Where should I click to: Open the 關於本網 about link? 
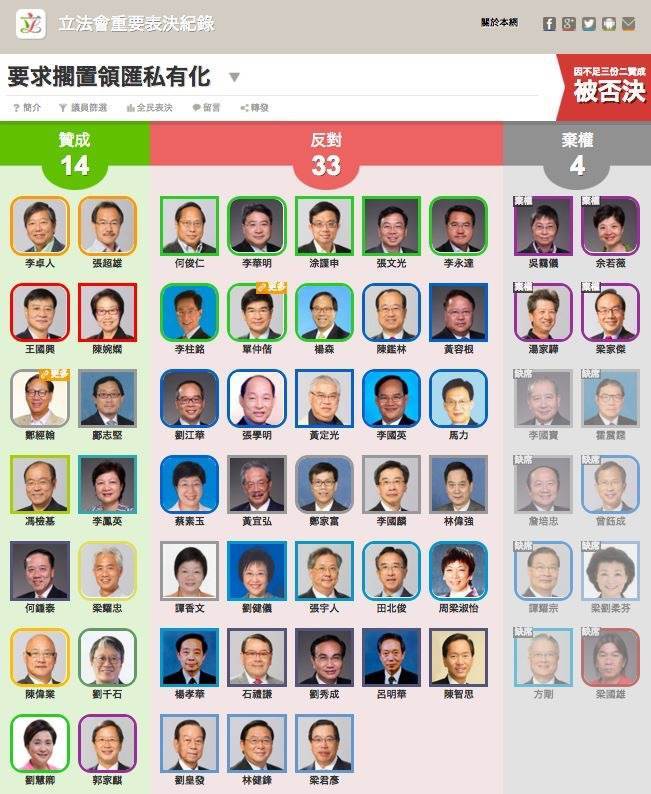[x=499, y=23]
